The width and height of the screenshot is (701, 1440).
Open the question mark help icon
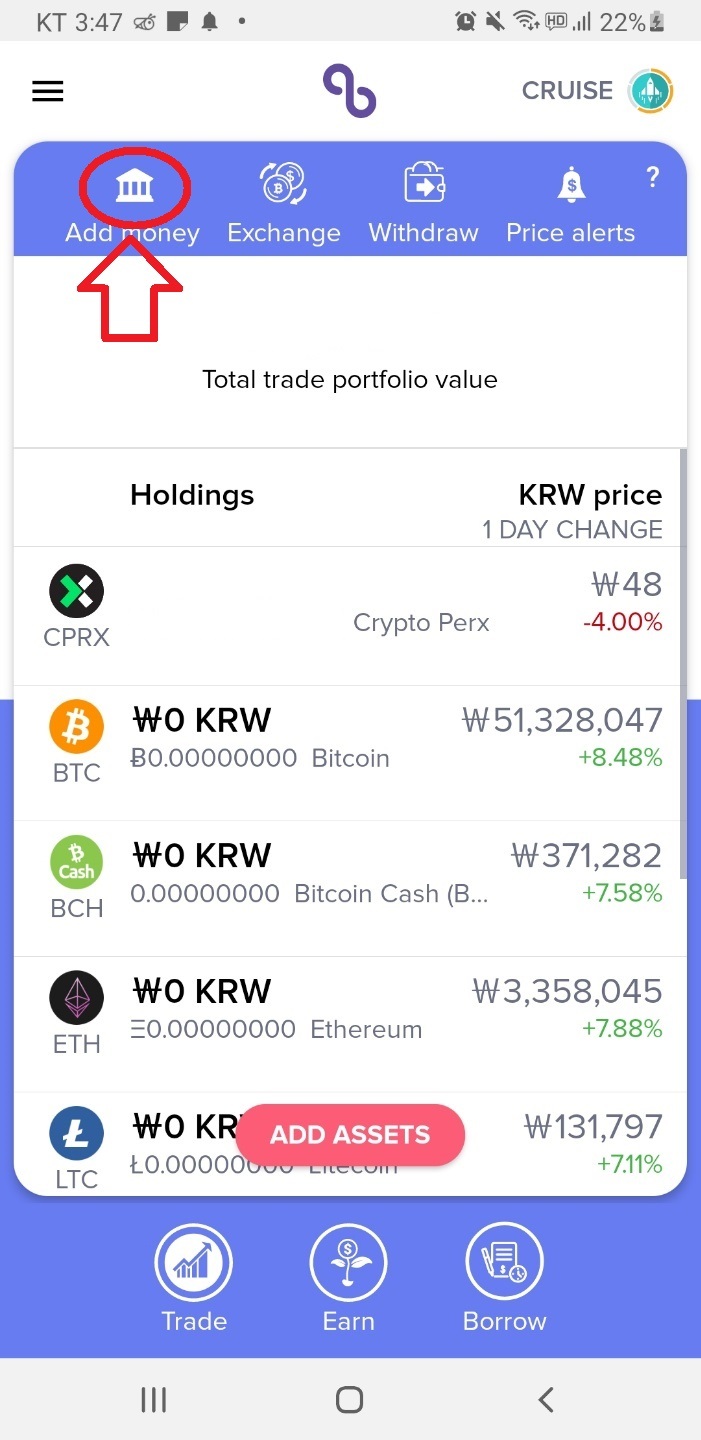[x=653, y=178]
